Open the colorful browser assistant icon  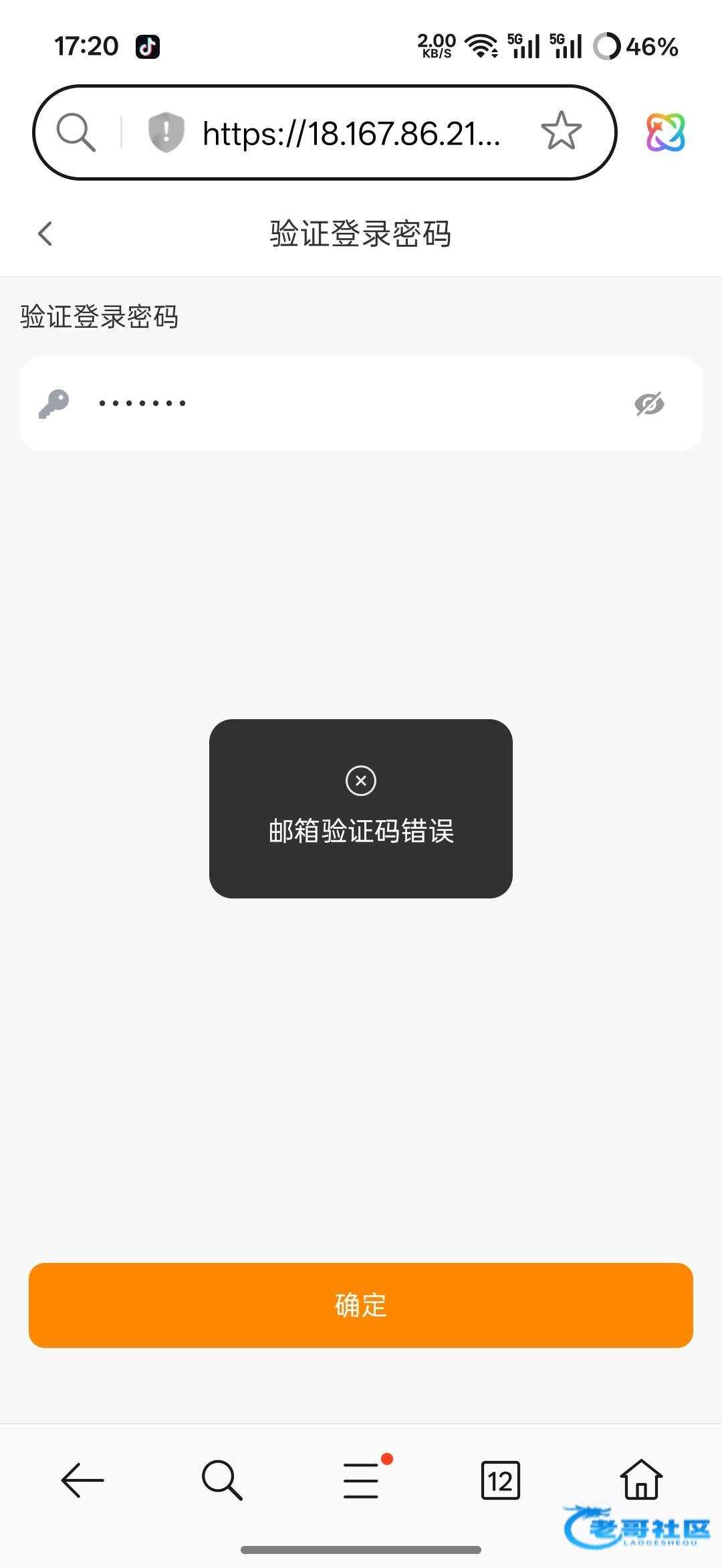[665, 132]
